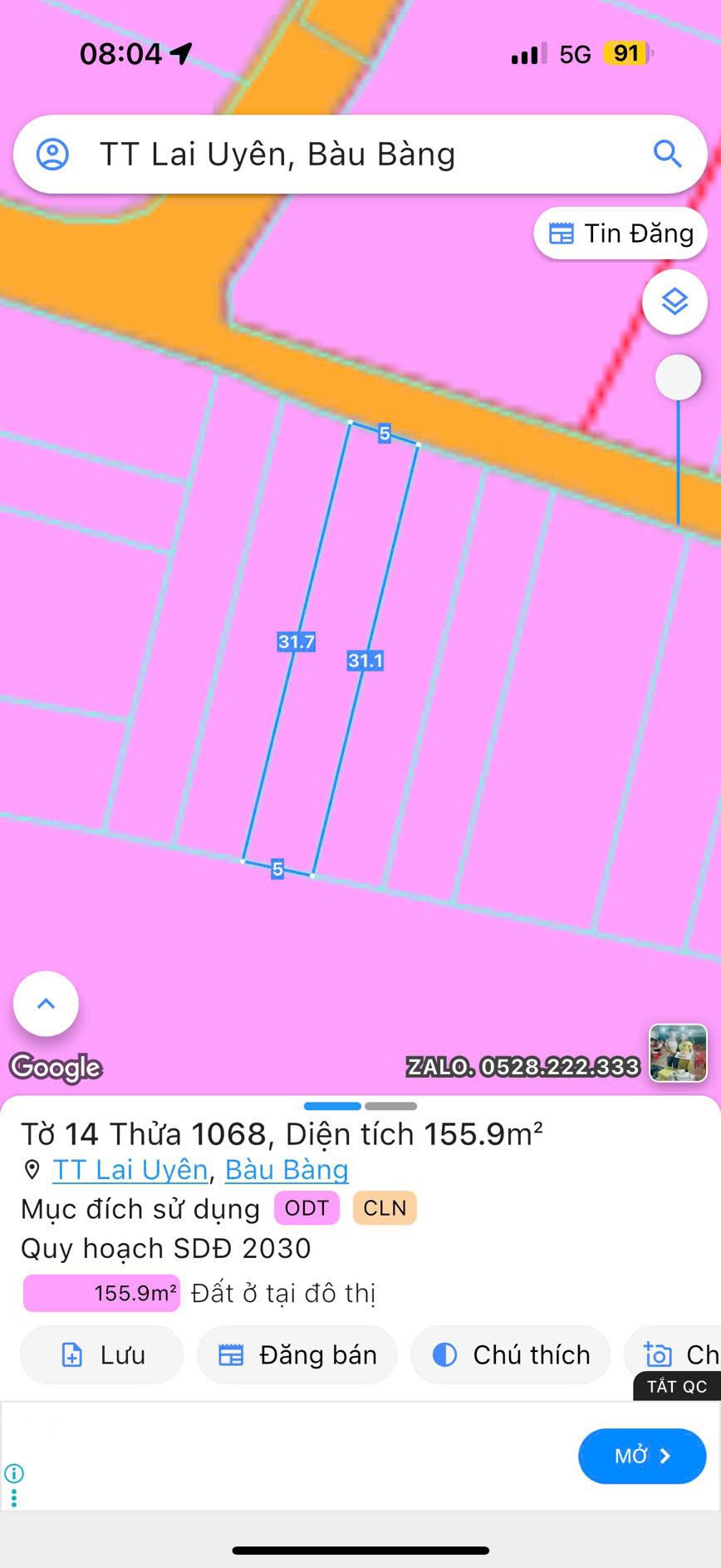
Task: Open the Bàu Bàng link
Action: pos(287,1170)
